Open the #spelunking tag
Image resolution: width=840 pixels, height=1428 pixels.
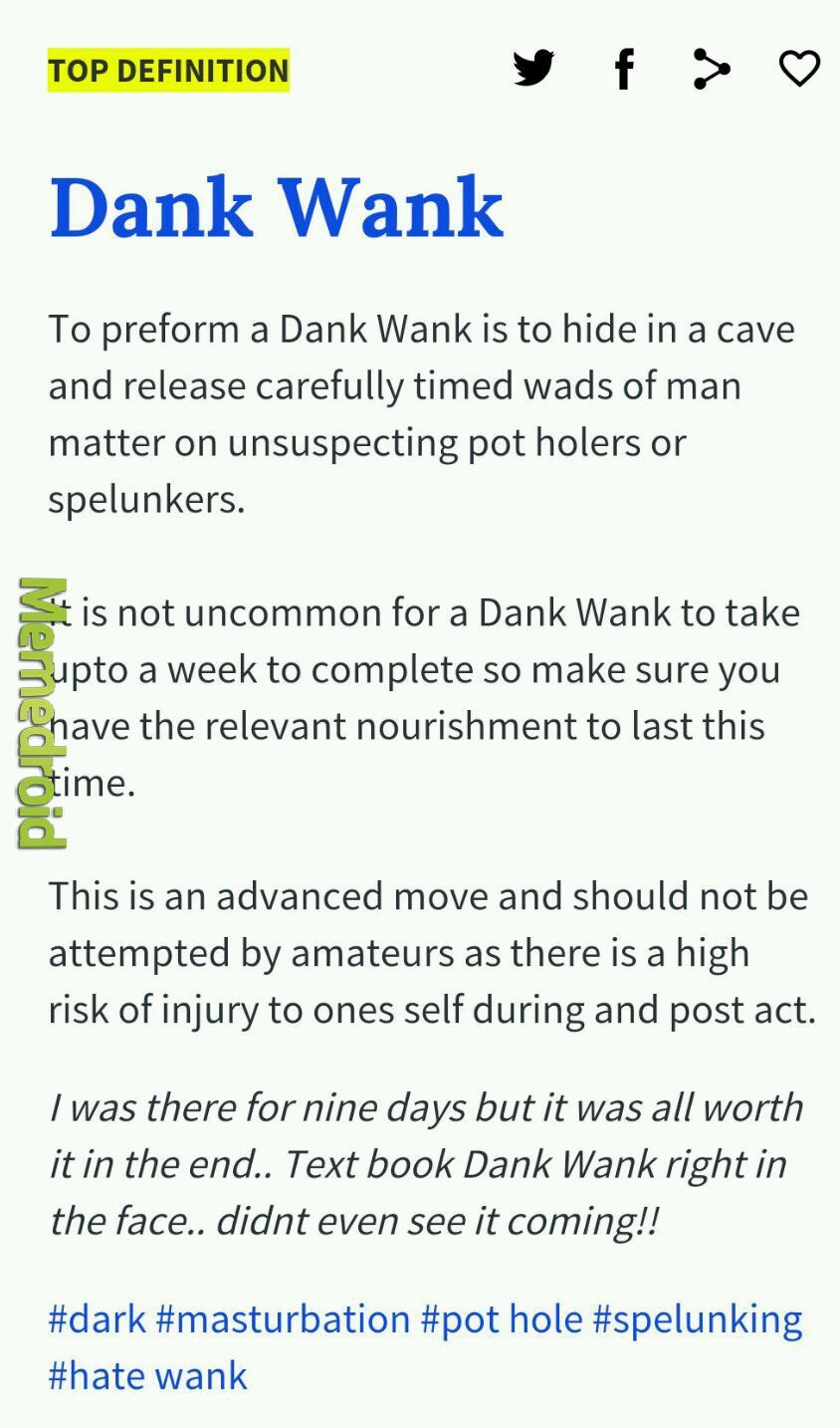tap(698, 1320)
